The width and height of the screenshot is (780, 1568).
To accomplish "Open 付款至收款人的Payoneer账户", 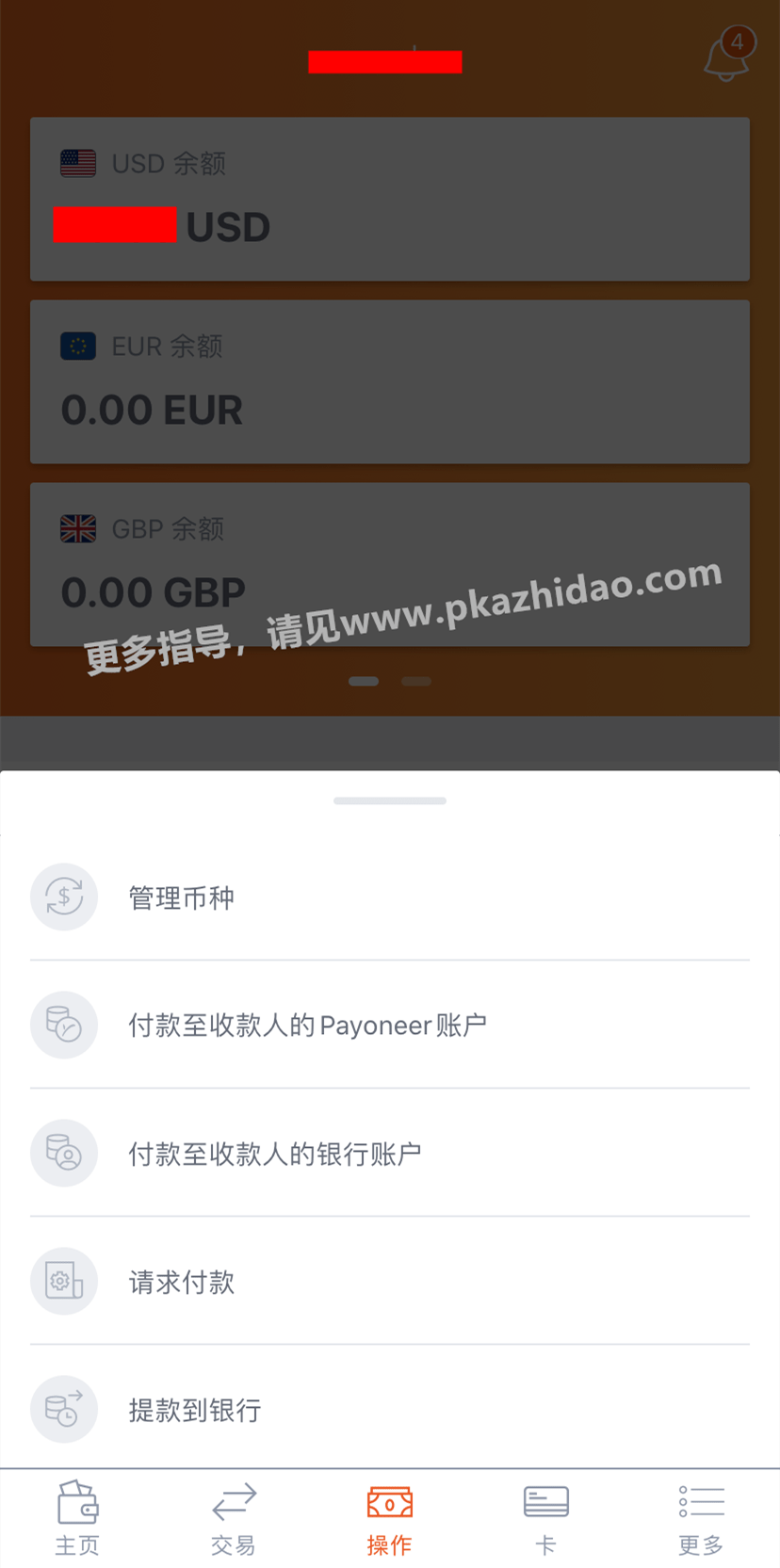I will click(x=390, y=1025).
